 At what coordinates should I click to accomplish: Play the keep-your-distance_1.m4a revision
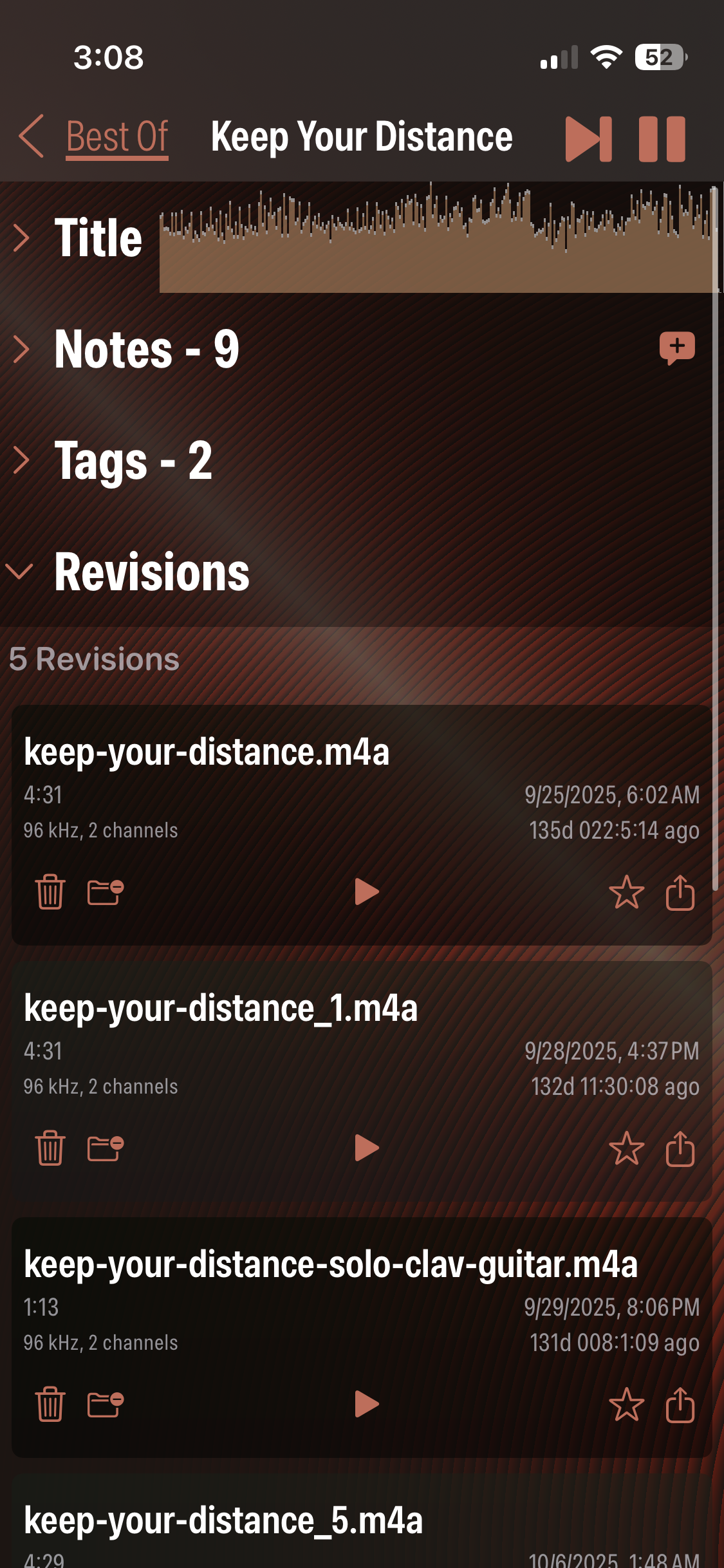tap(366, 1148)
